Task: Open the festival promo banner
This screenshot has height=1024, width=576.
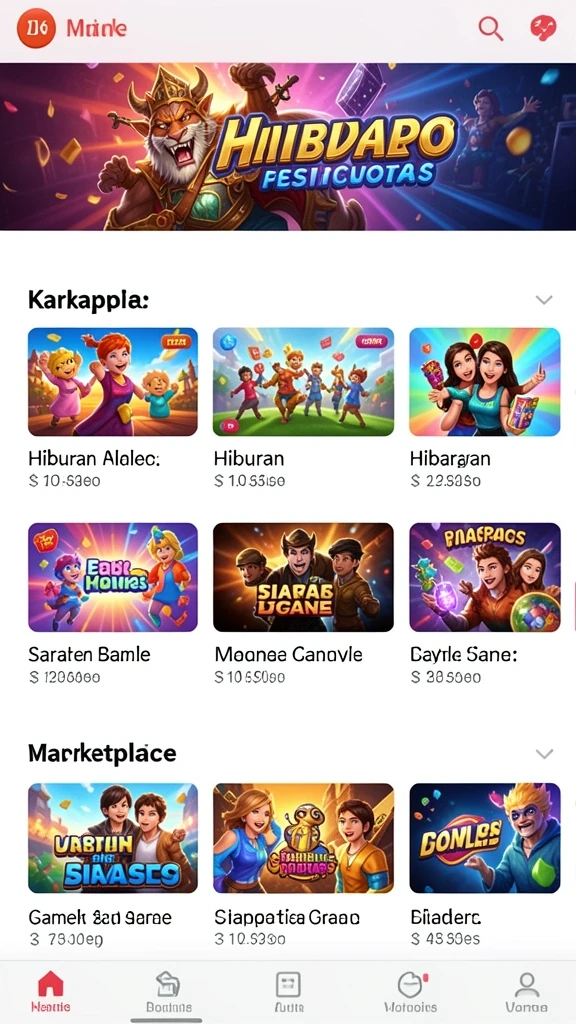Action: click(288, 146)
